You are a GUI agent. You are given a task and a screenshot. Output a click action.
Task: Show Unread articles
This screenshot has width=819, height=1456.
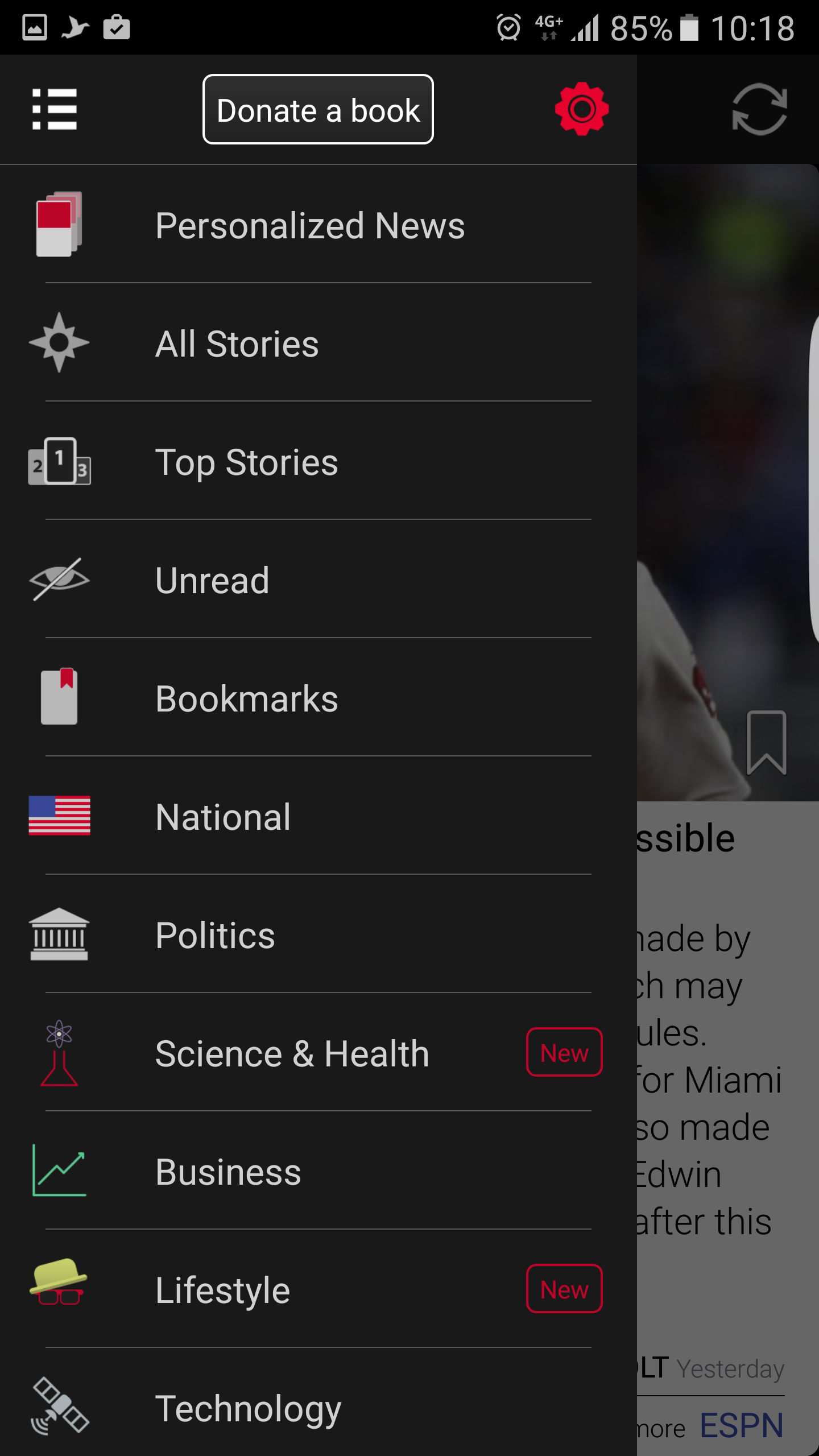tap(212, 580)
